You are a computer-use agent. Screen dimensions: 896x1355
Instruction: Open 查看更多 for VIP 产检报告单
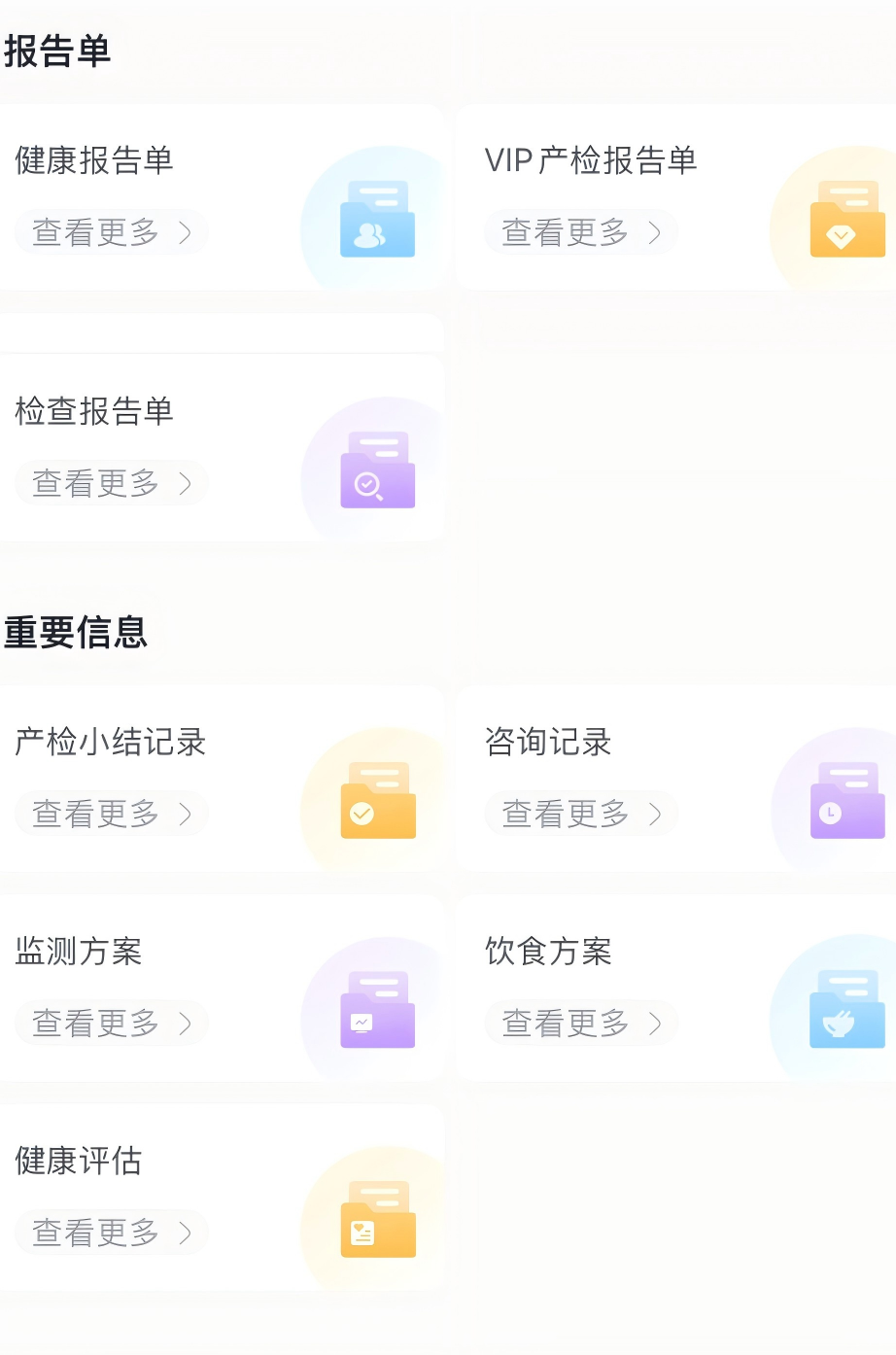pyautogui.click(x=580, y=232)
